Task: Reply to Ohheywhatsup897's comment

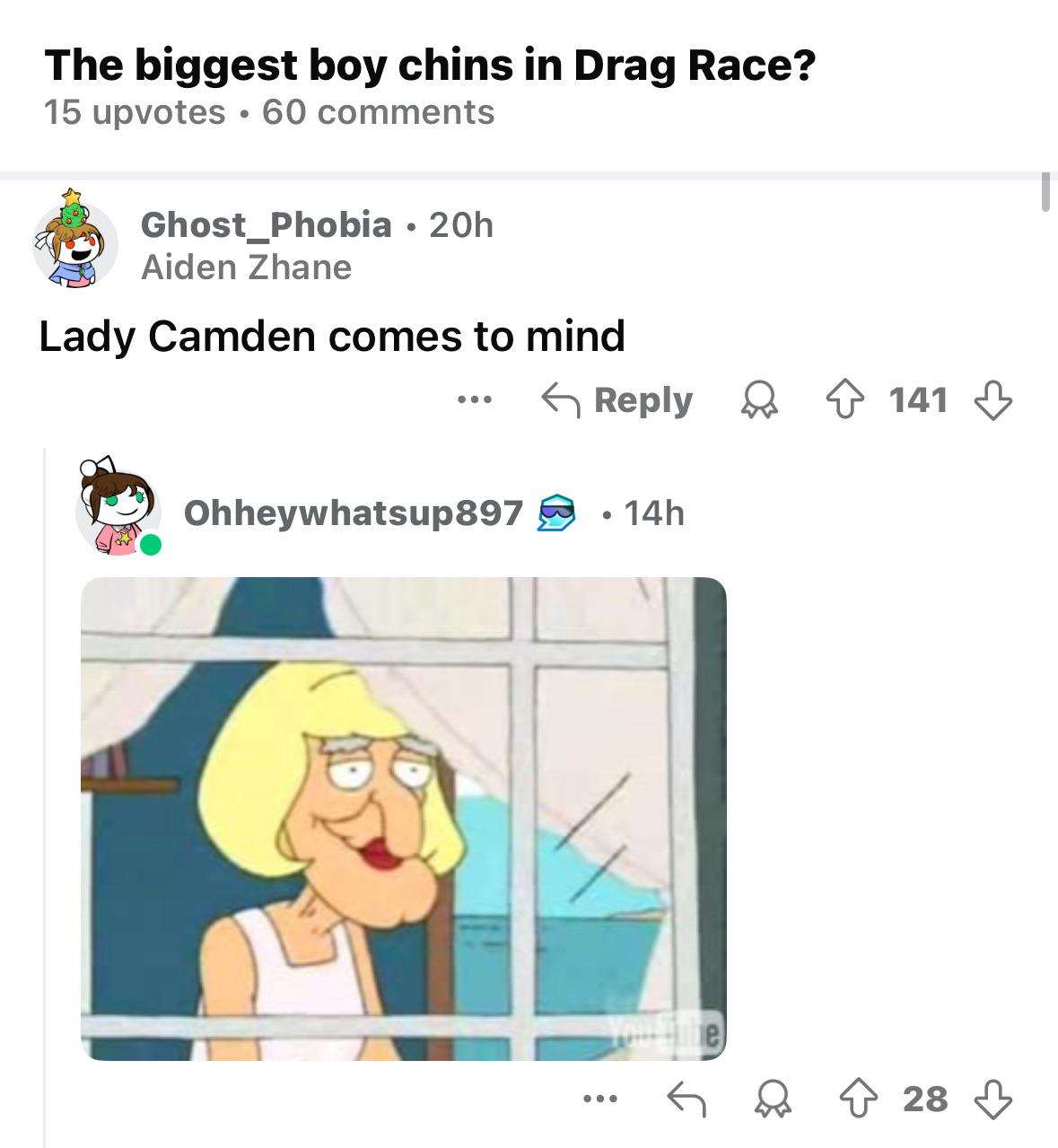Action: [686, 1099]
